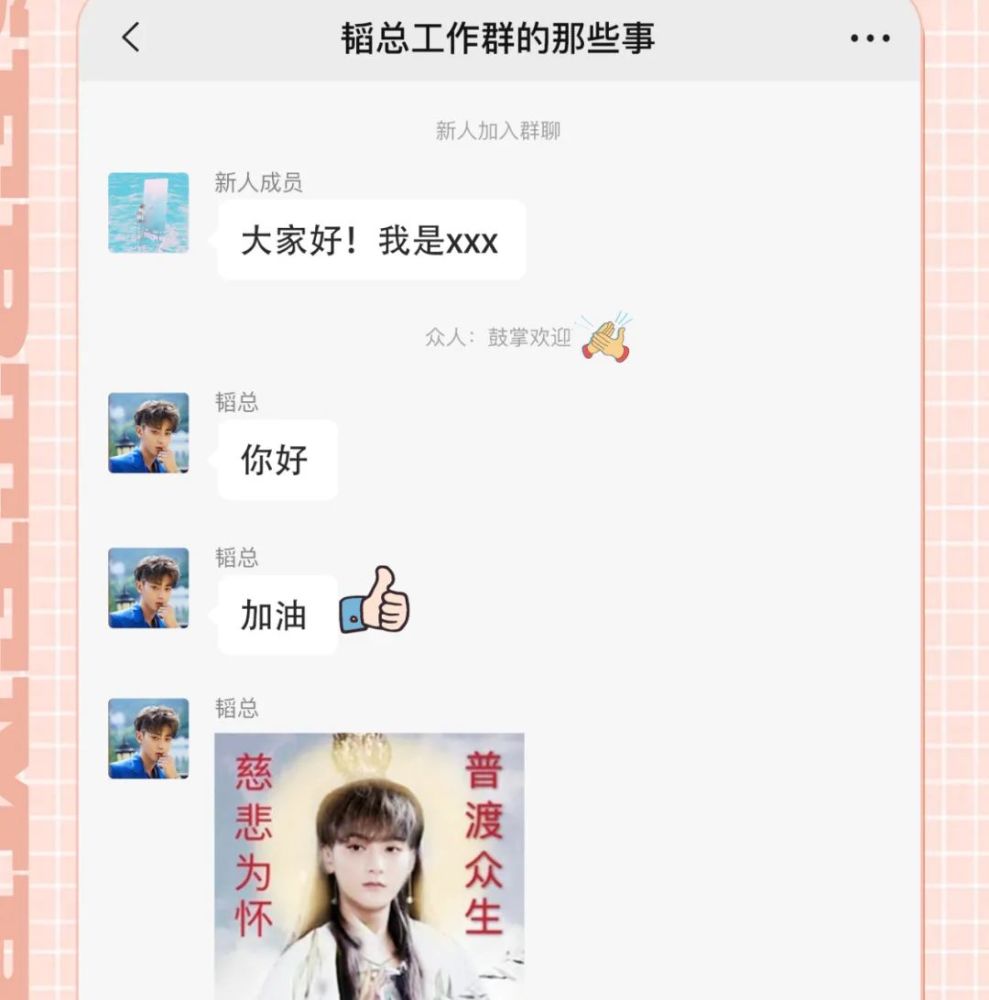Open the group chat options via three-dot icon
The image size is (989, 1000).
click(869, 37)
